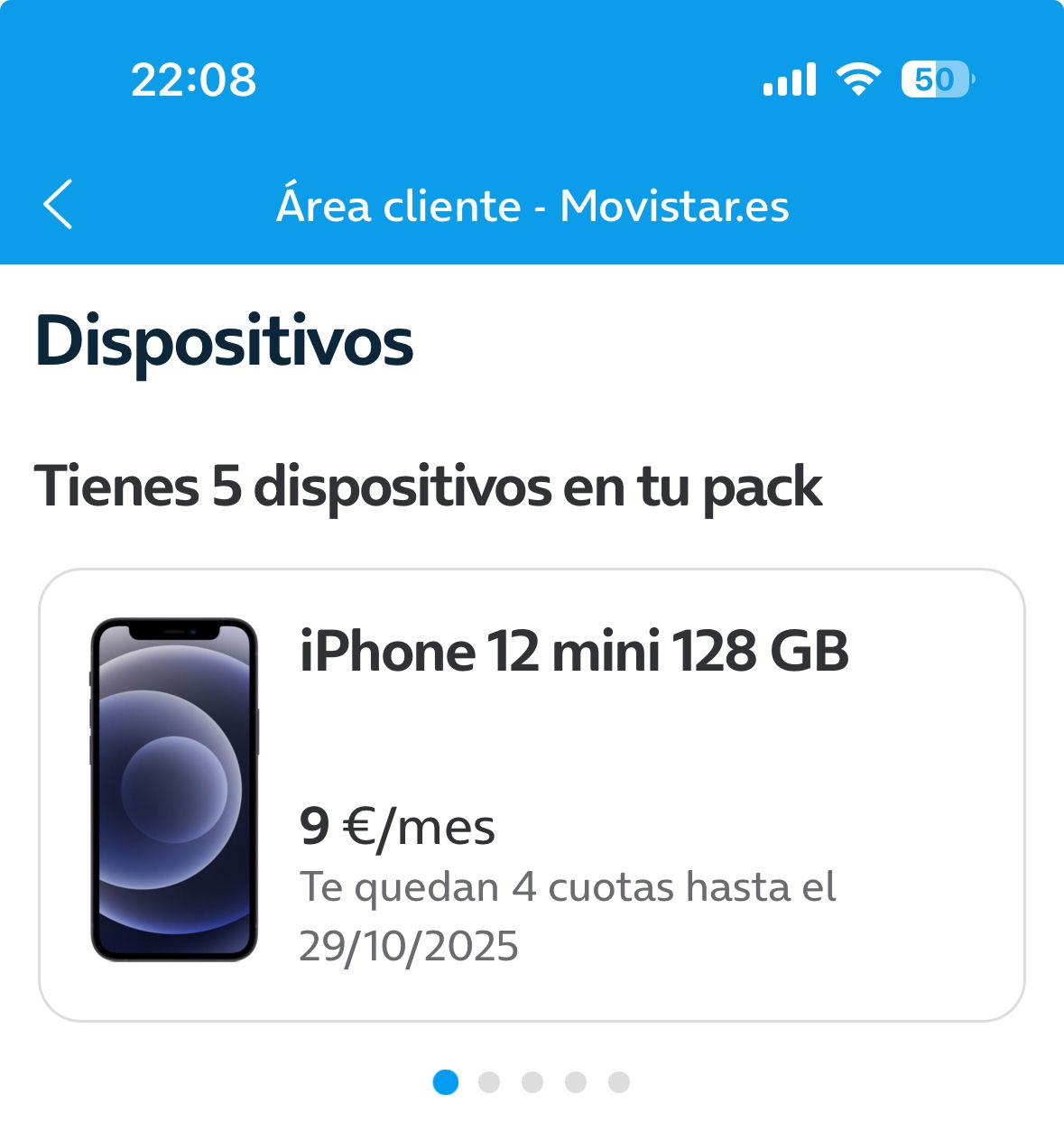Go back from Área cliente page
The image size is (1064, 1131).
pyautogui.click(x=58, y=205)
